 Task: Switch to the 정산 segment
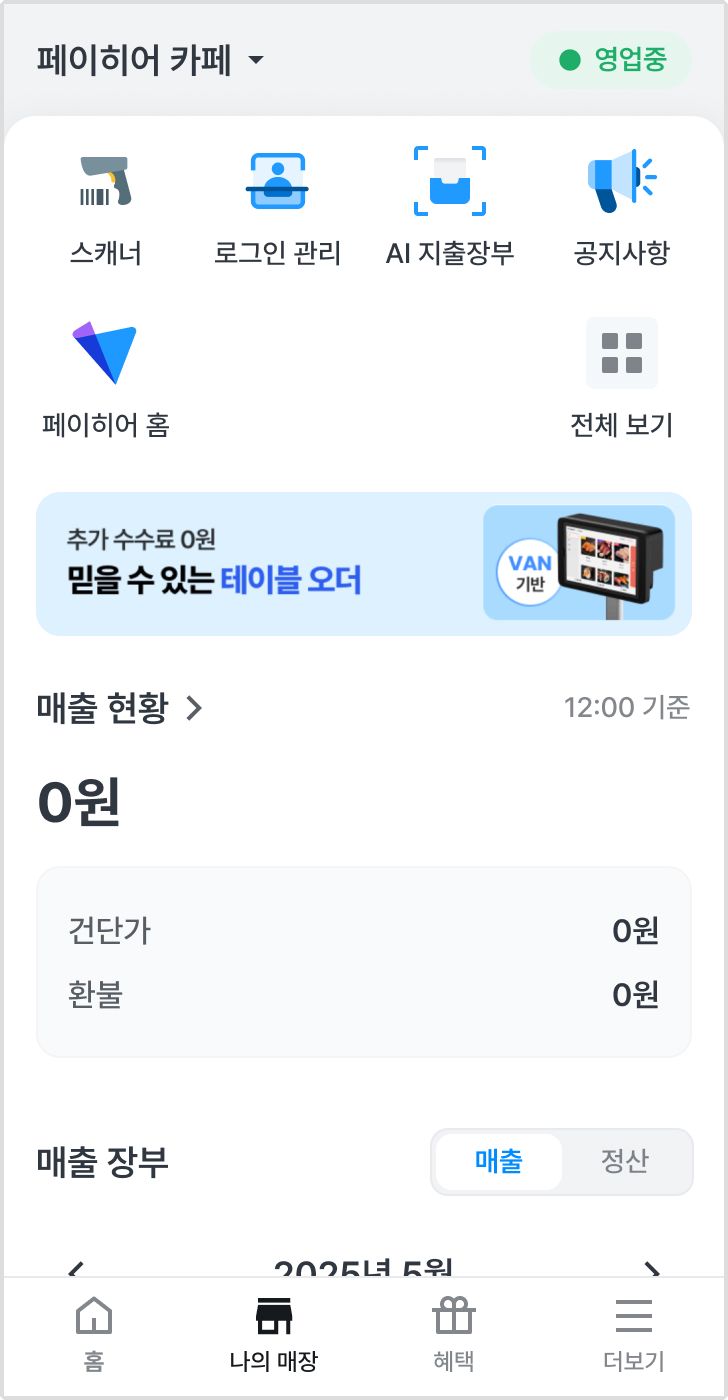coord(625,1162)
